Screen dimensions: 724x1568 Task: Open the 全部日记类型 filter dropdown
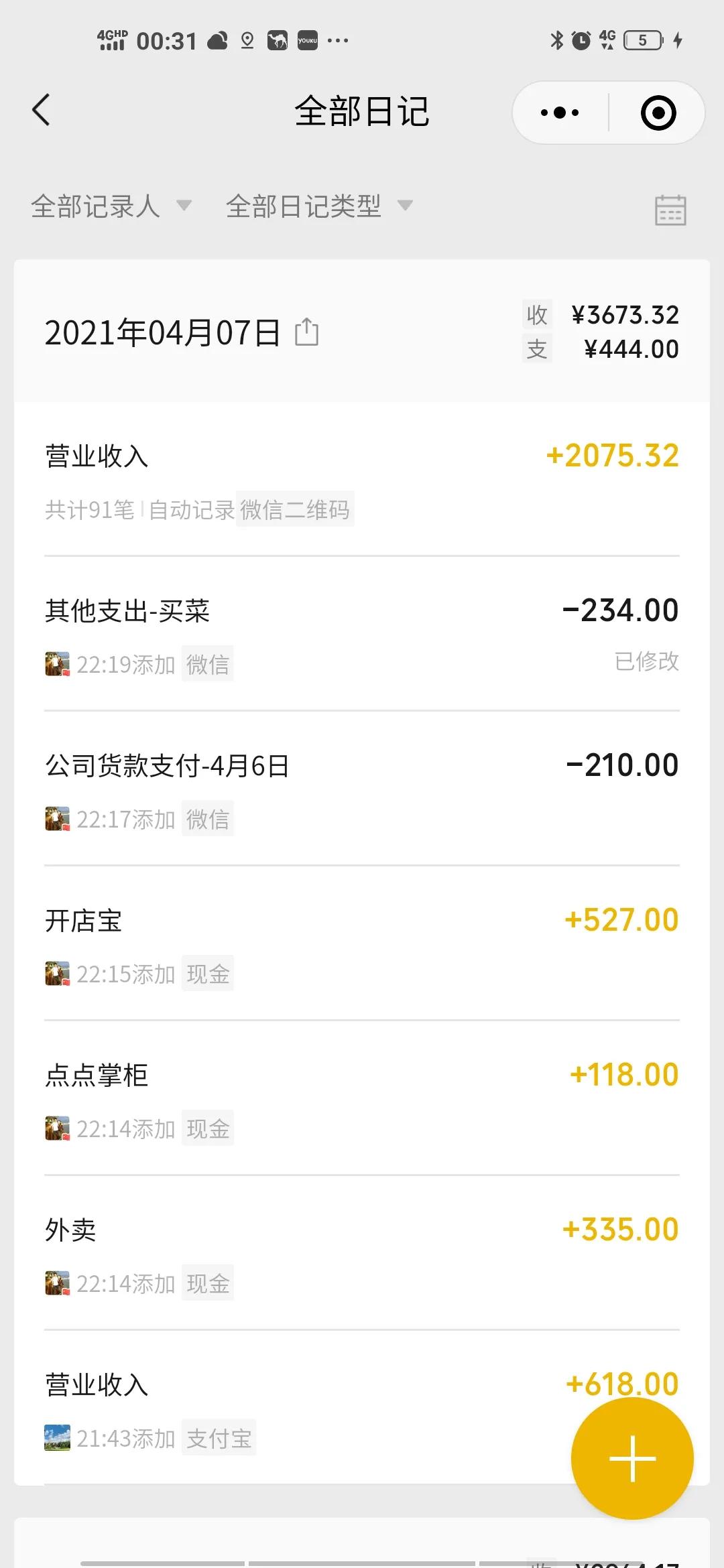(x=303, y=208)
